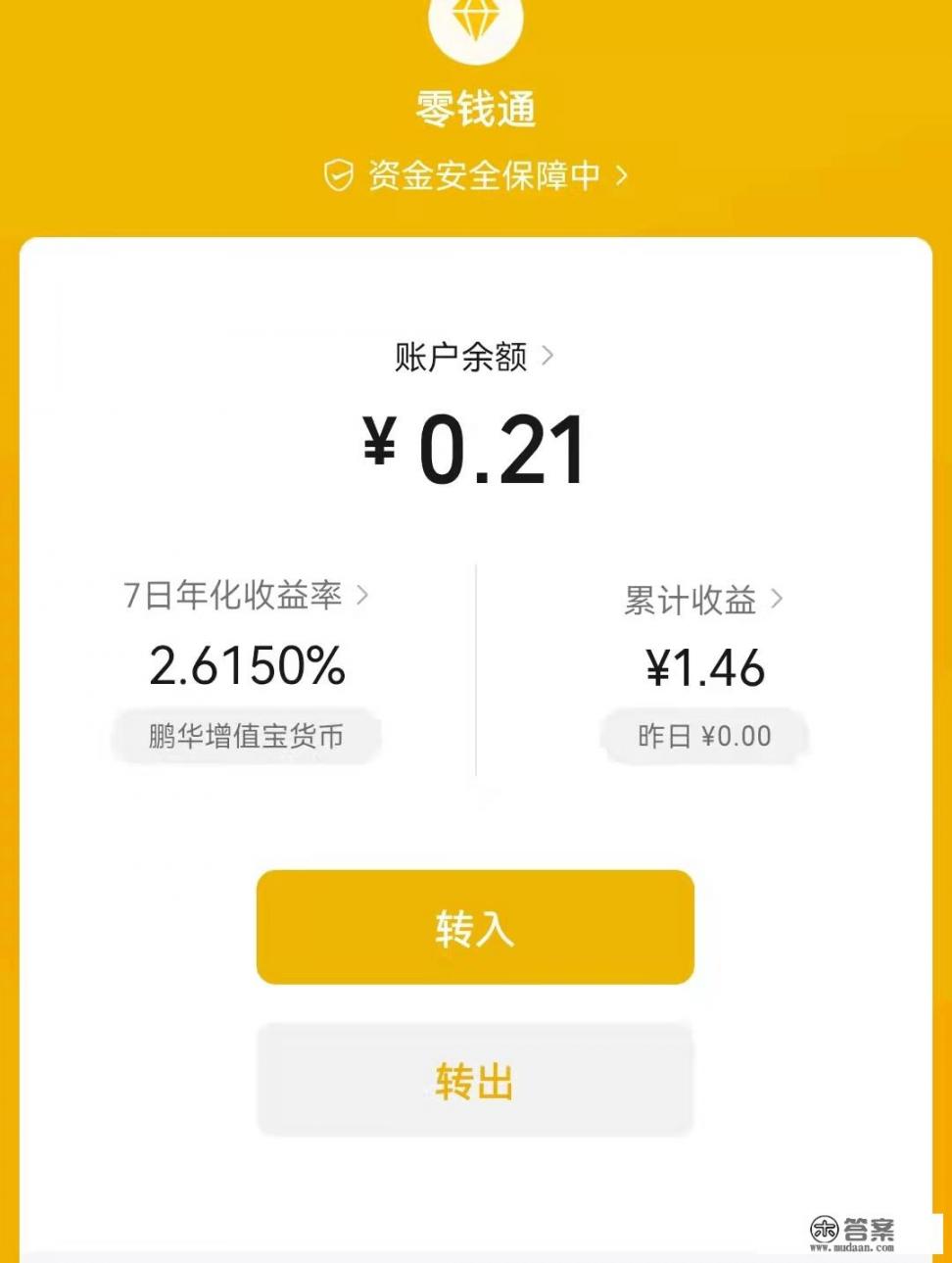Screen dimensions: 952x1263
Task: Click the arrow beside 账户余额
Action: point(549,357)
